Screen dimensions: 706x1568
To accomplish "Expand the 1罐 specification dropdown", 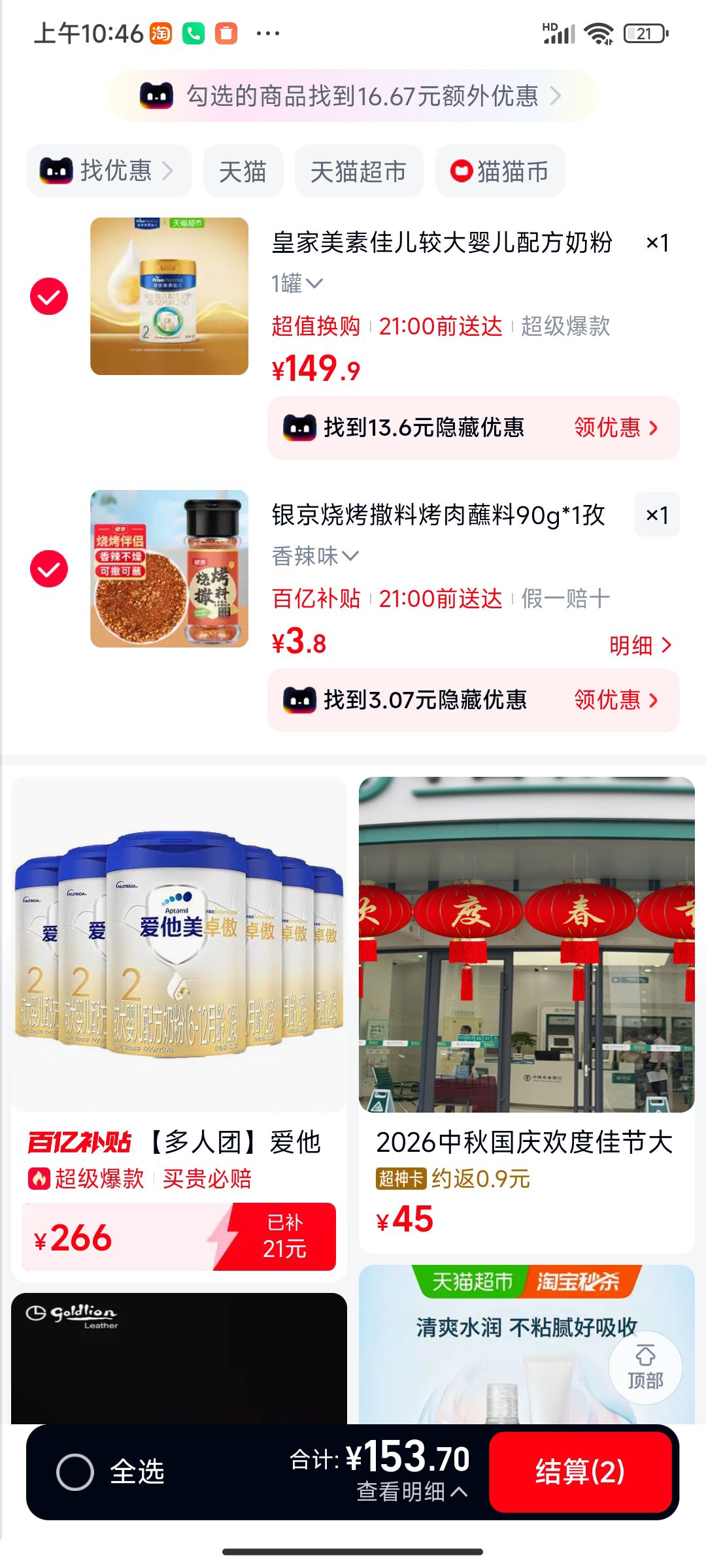I will tap(297, 284).
